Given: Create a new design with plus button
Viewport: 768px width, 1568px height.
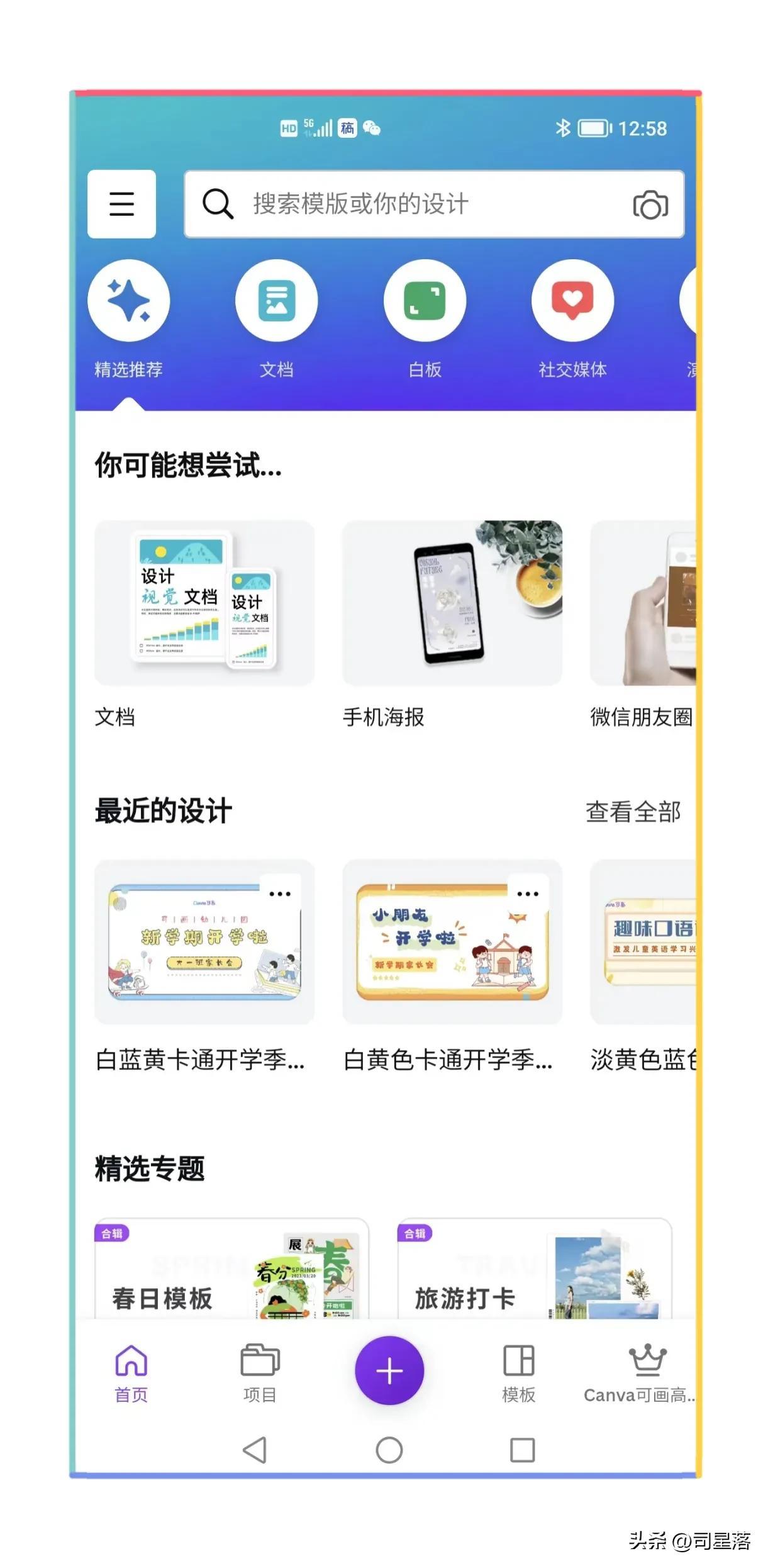Looking at the screenshot, I should point(389,1370).
